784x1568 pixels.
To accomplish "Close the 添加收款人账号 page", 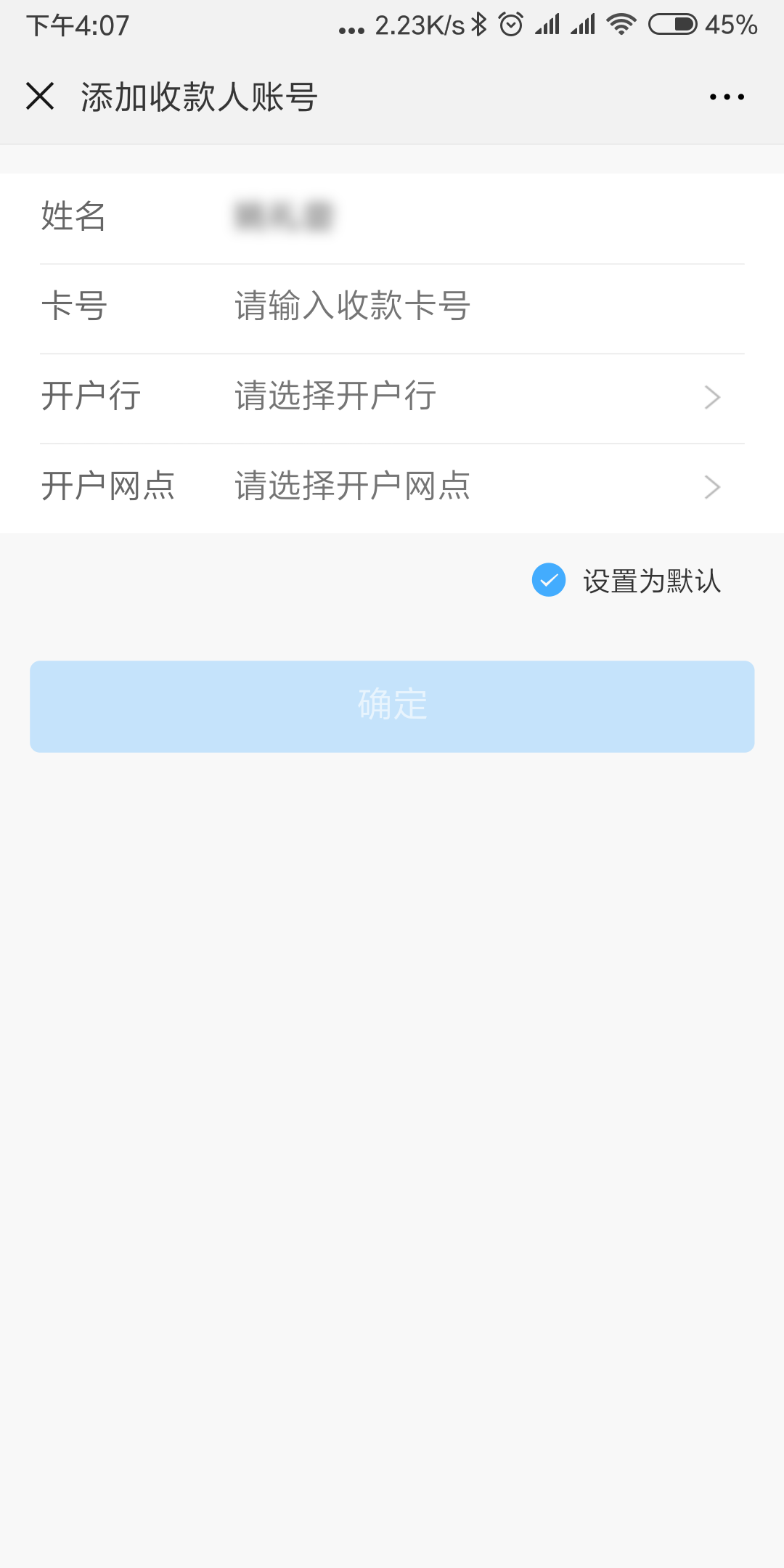I will click(x=40, y=96).
